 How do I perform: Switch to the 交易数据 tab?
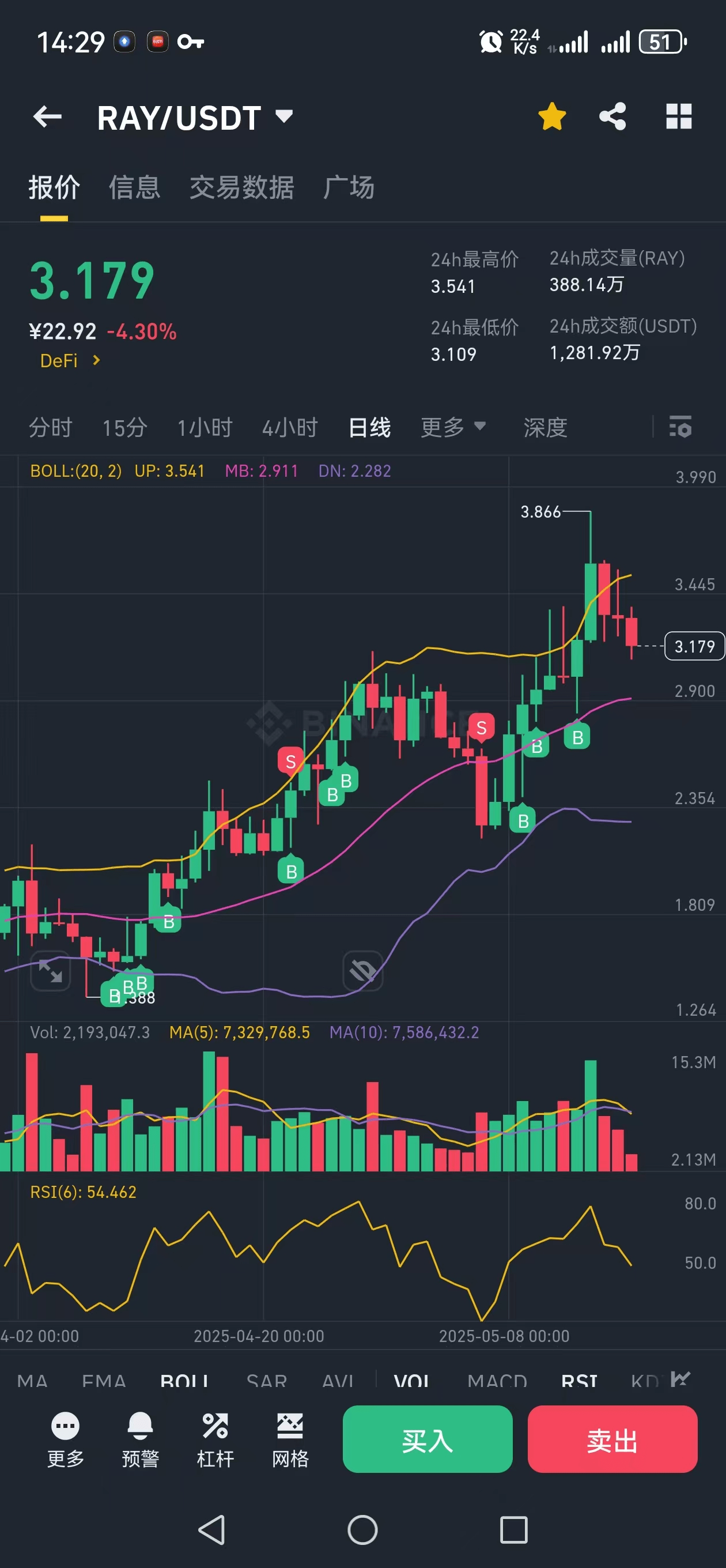(241, 187)
